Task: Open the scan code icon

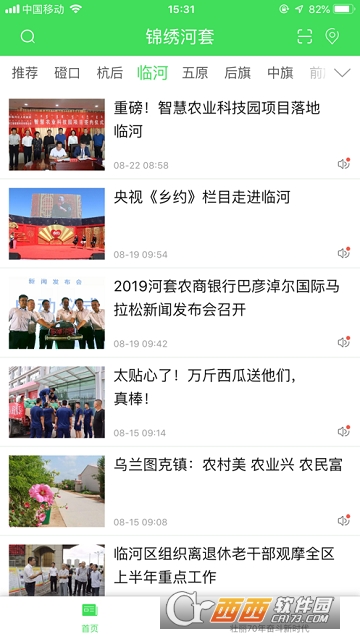Action: click(x=305, y=36)
